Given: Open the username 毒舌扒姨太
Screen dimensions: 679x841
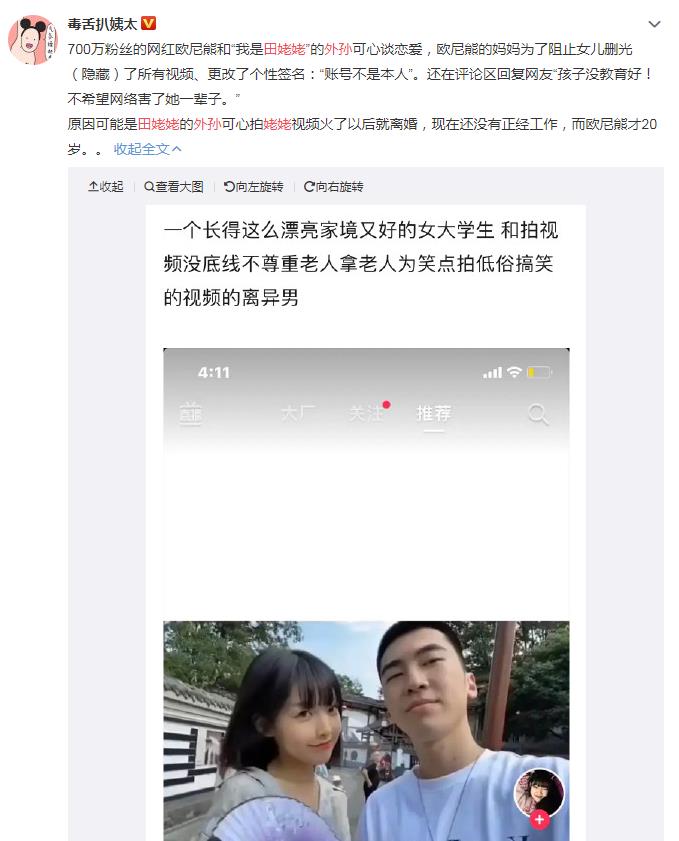Looking at the screenshot, I should [102, 24].
